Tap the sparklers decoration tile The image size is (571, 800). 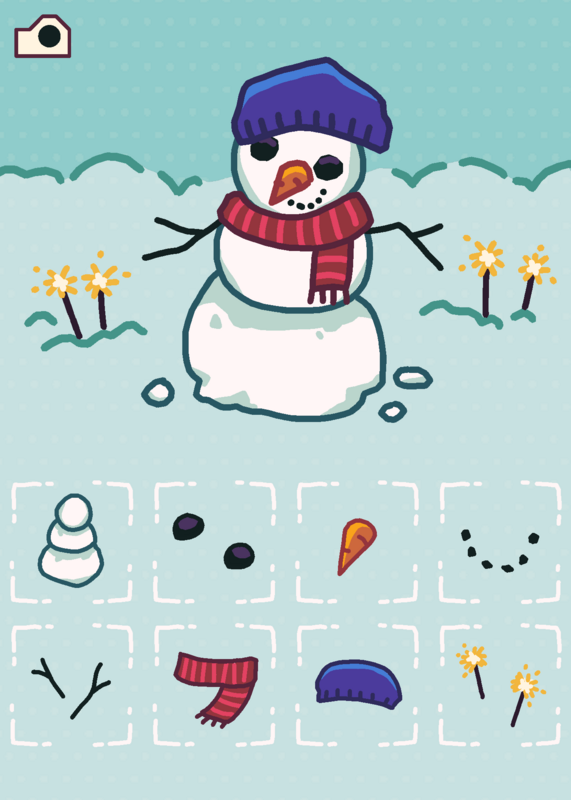point(500,685)
